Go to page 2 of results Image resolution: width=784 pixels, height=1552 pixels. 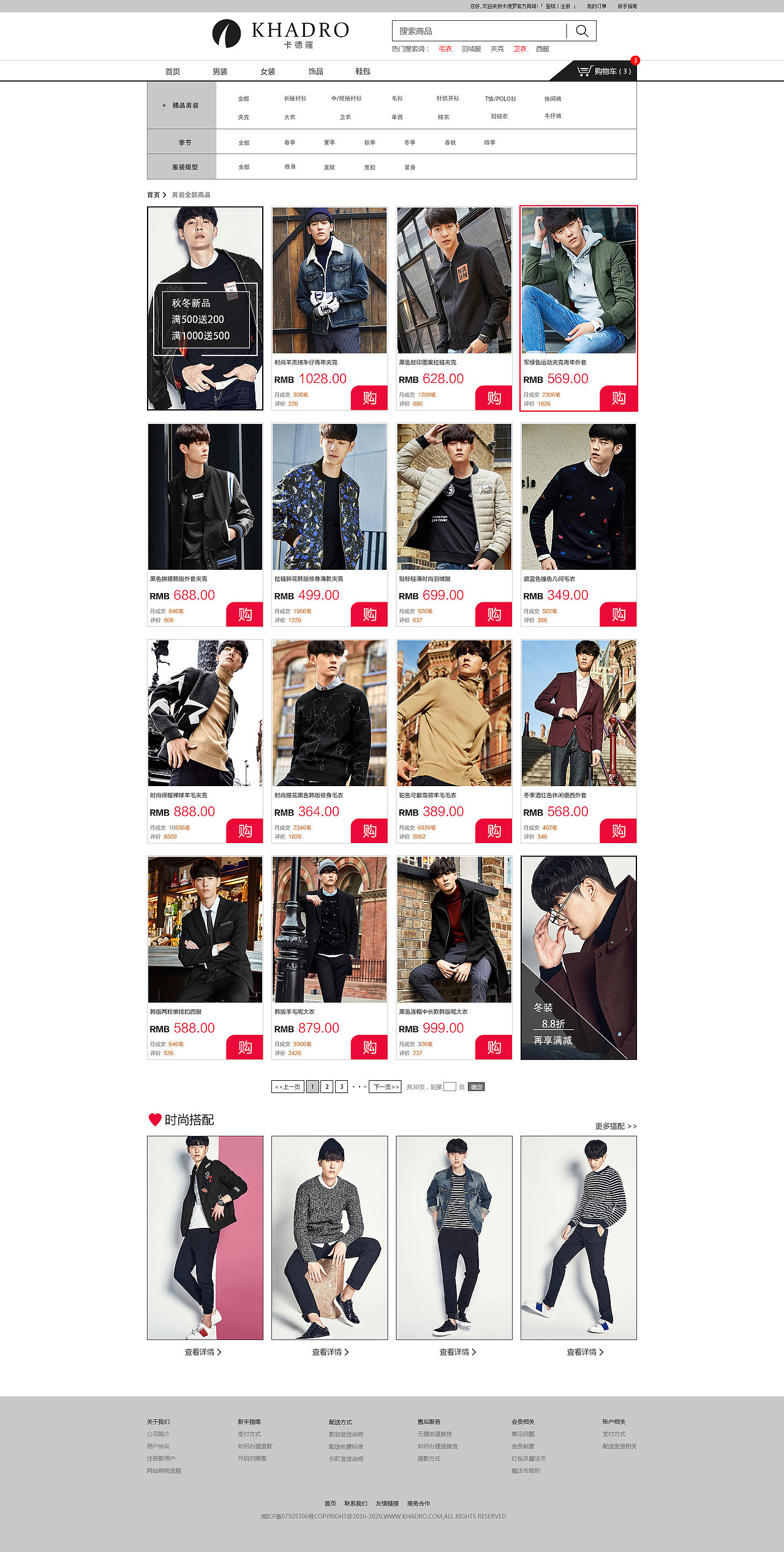coord(327,1086)
